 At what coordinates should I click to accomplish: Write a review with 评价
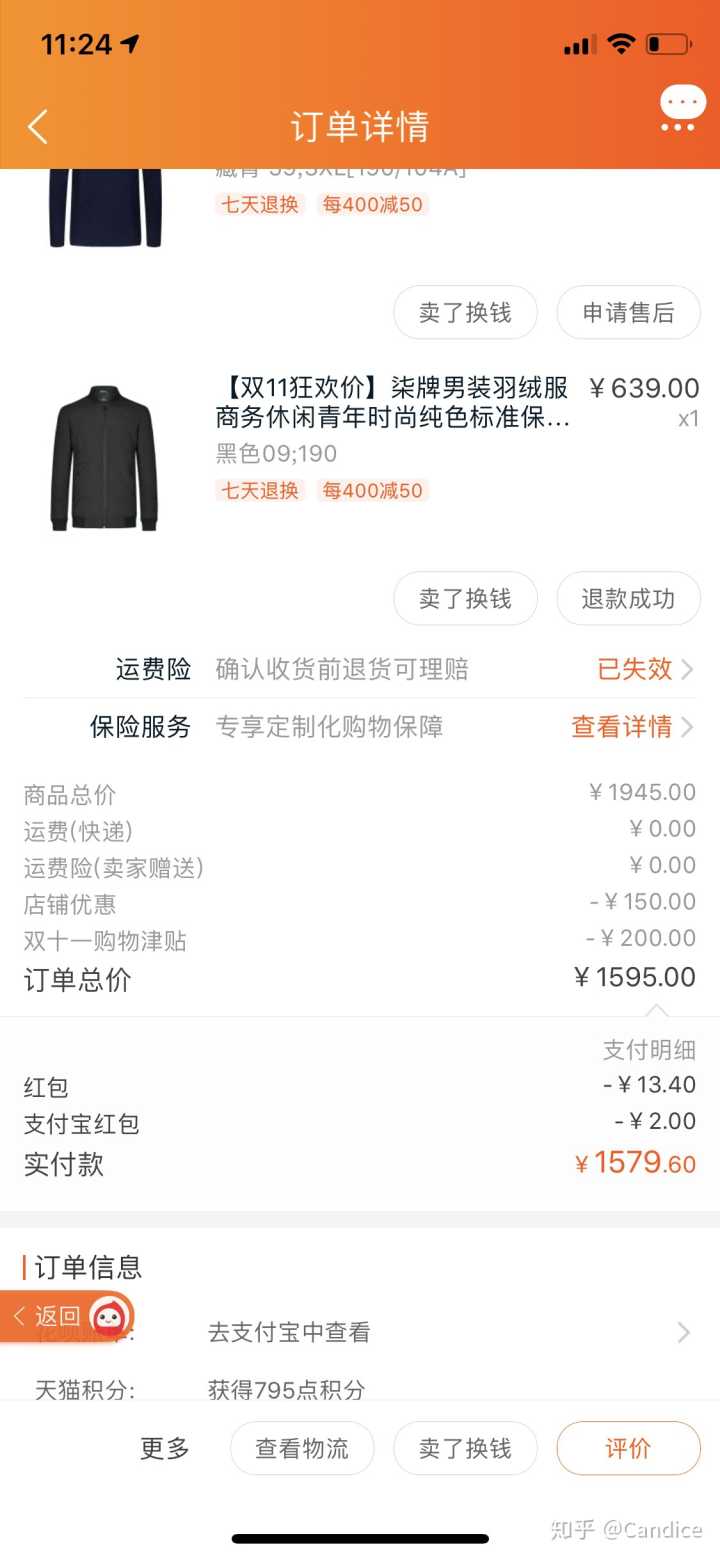pyautogui.click(x=628, y=1448)
